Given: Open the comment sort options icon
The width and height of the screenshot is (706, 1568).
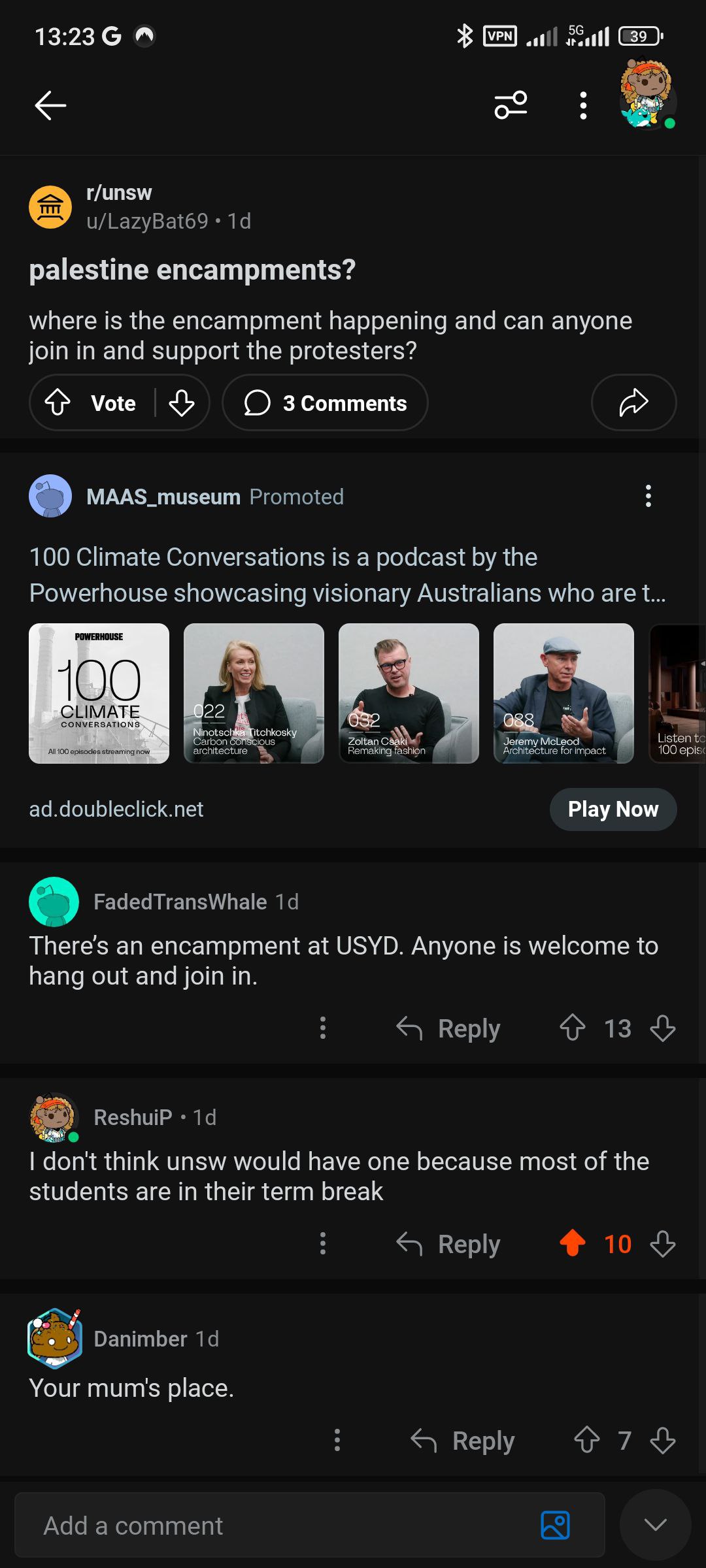Looking at the screenshot, I should pyautogui.click(x=511, y=105).
